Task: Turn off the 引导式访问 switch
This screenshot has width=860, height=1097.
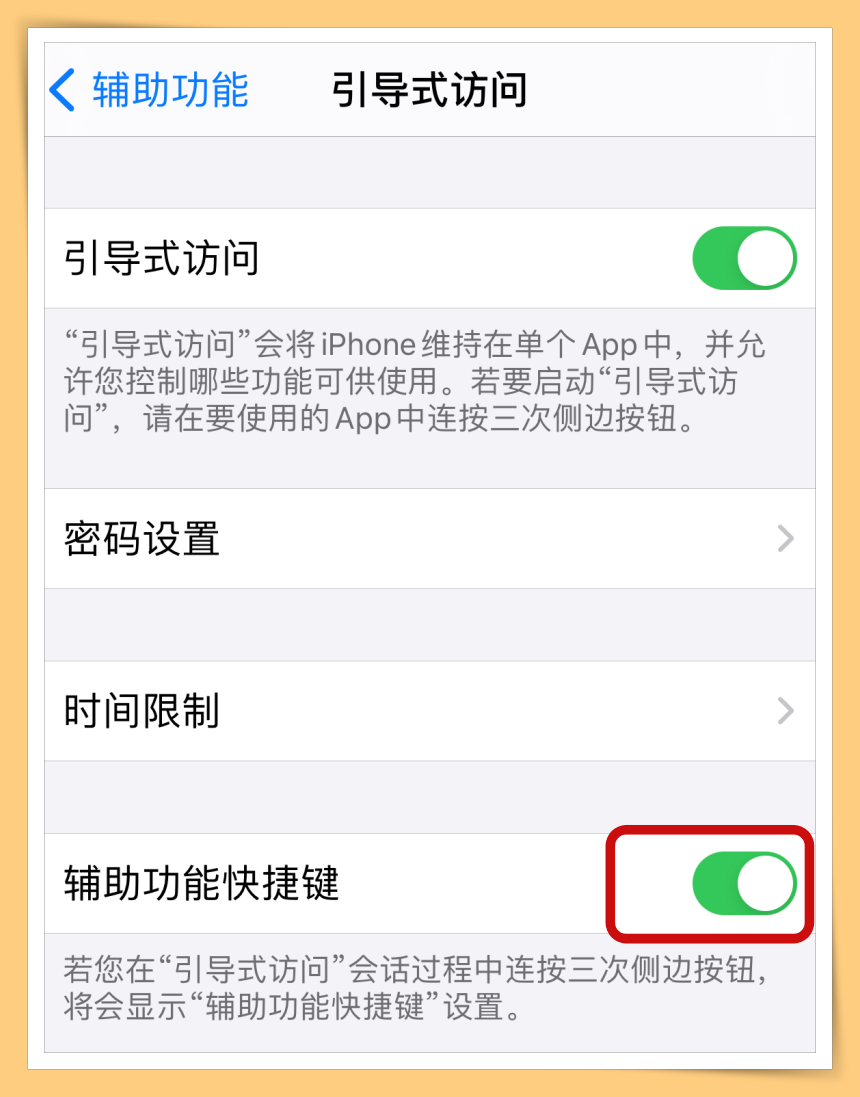Action: point(744,259)
